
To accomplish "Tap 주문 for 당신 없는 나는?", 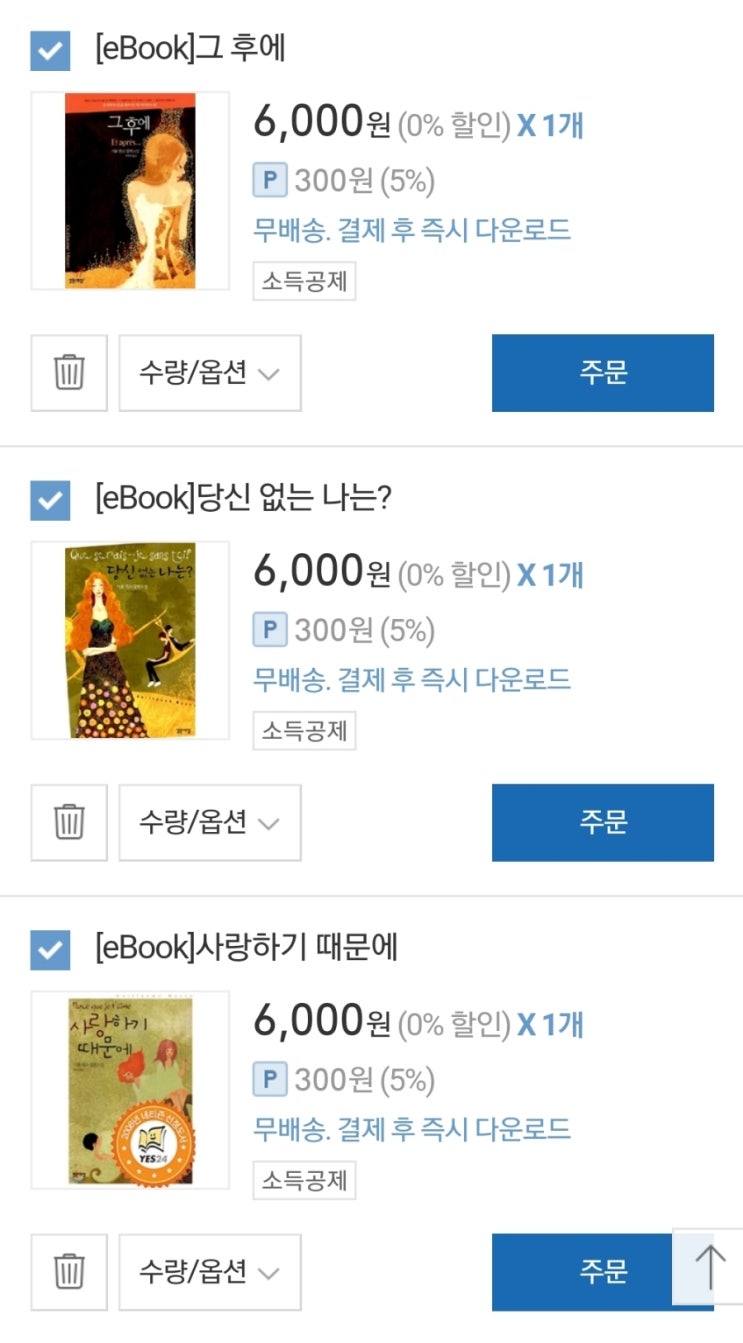I will pos(602,823).
